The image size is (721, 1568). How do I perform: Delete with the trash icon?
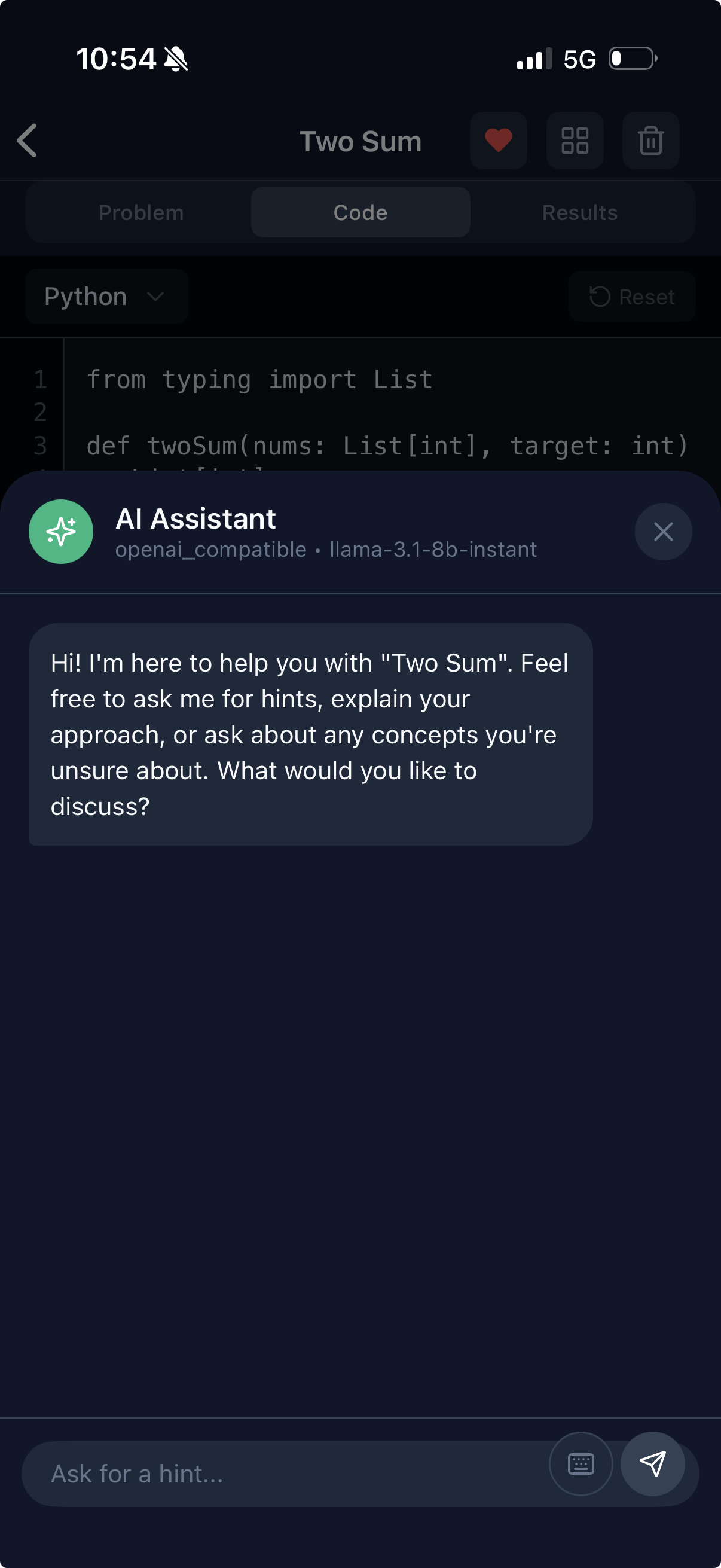(x=650, y=141)
